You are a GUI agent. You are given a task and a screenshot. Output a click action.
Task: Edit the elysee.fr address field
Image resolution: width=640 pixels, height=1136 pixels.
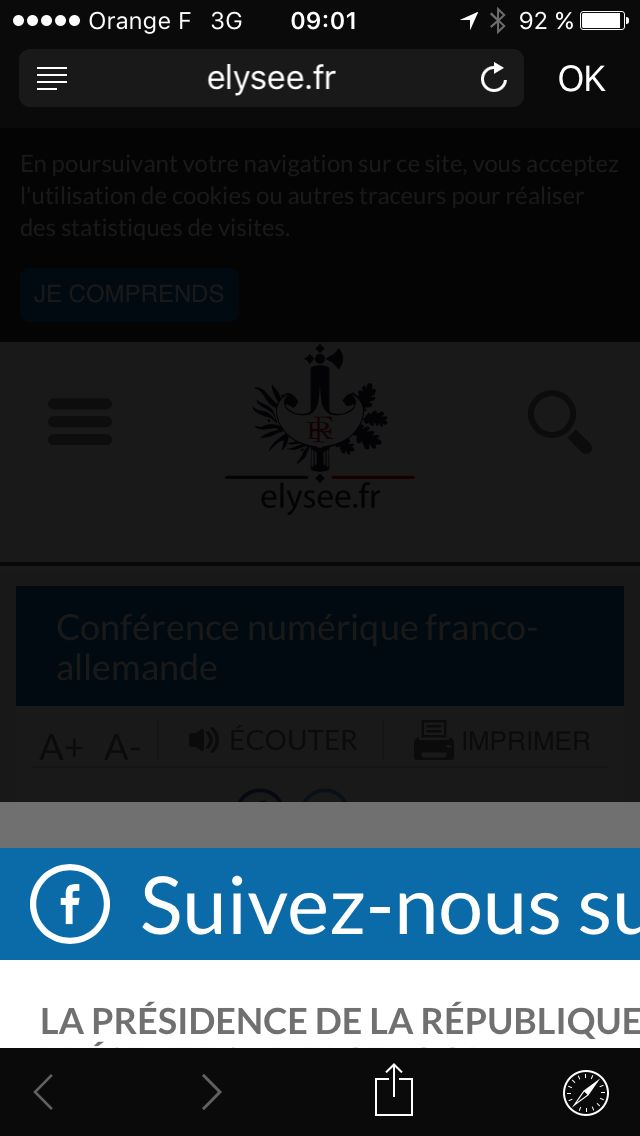(x=271, y=78)
